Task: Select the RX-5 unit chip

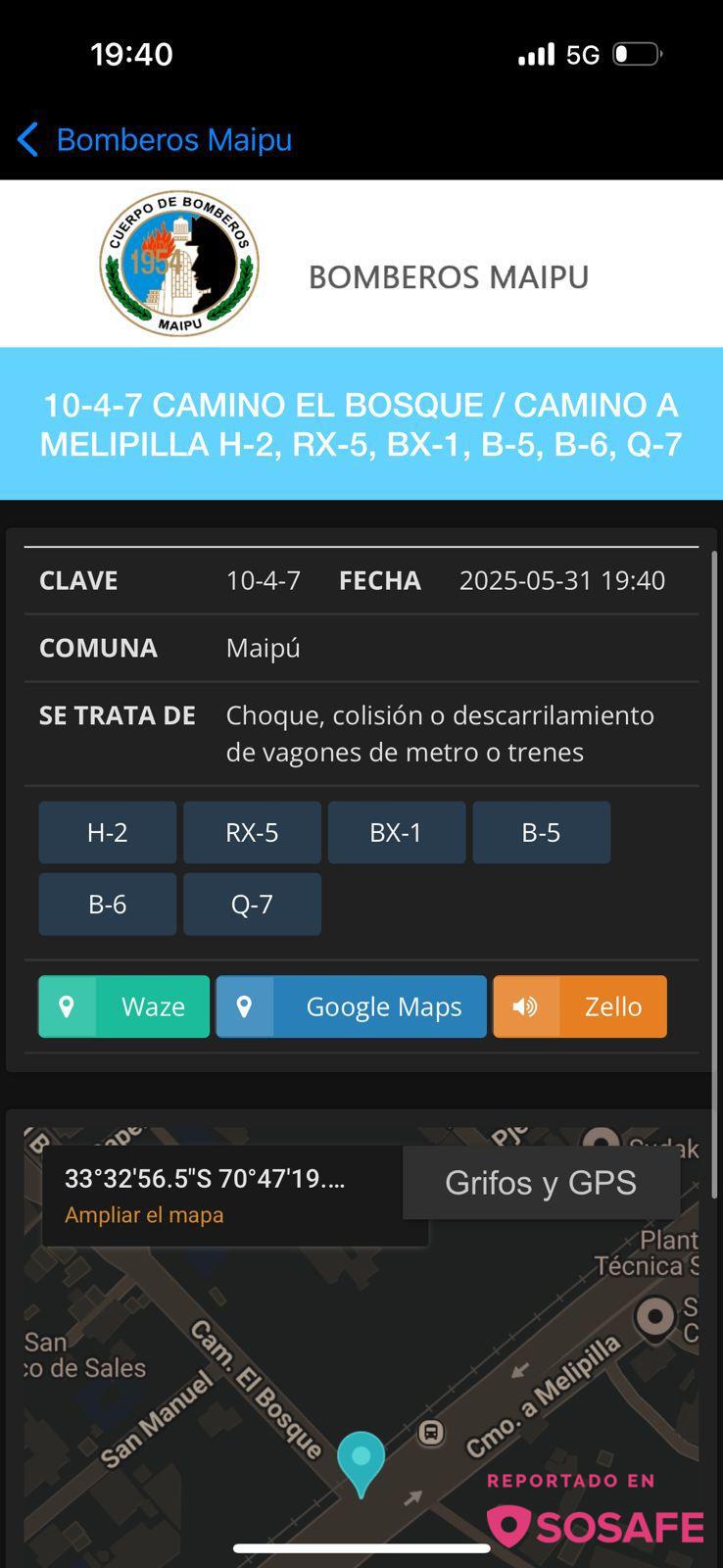Action: pos(252,833)
